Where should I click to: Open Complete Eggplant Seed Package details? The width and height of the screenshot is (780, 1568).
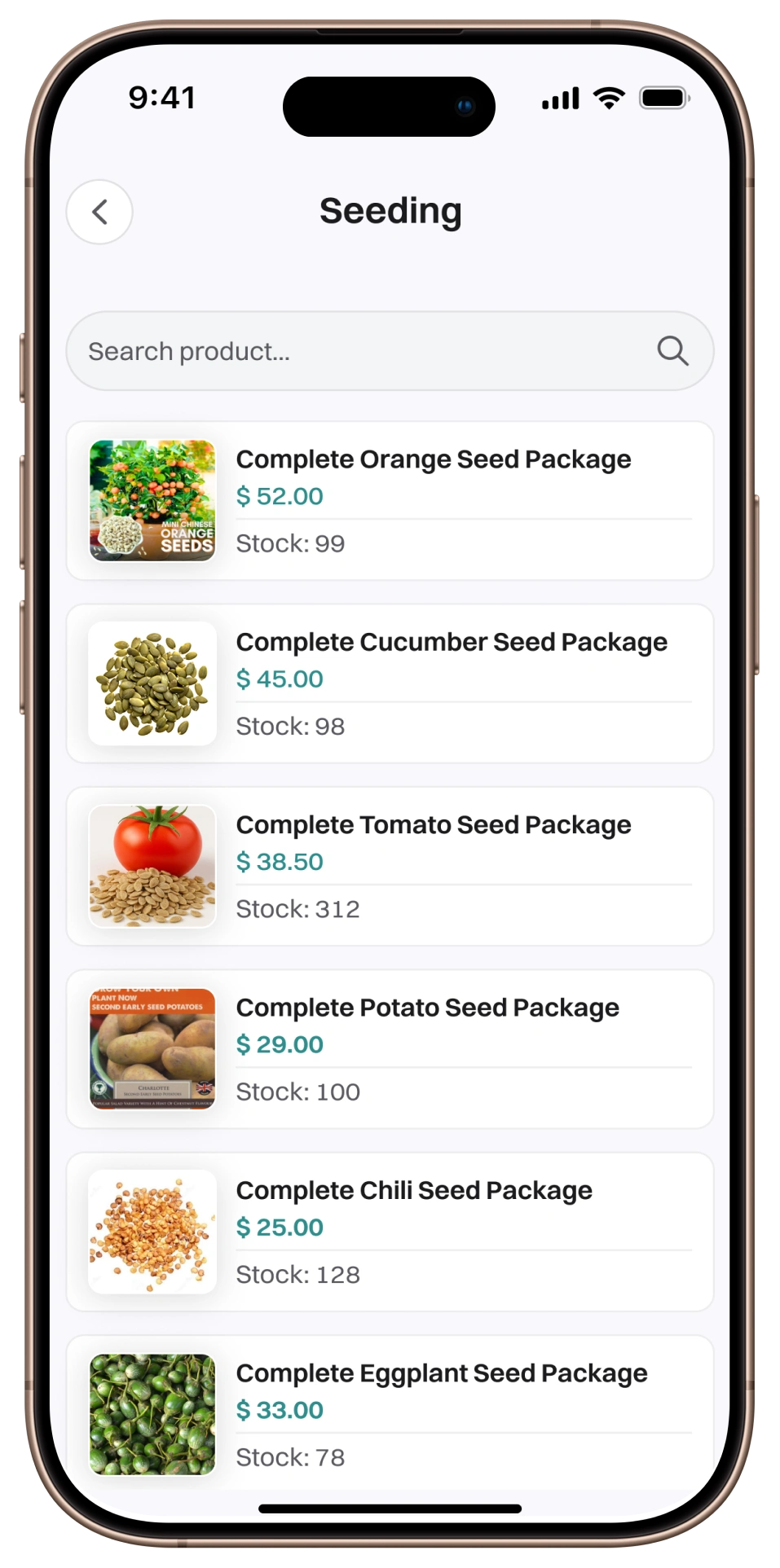click(441, 1374)
